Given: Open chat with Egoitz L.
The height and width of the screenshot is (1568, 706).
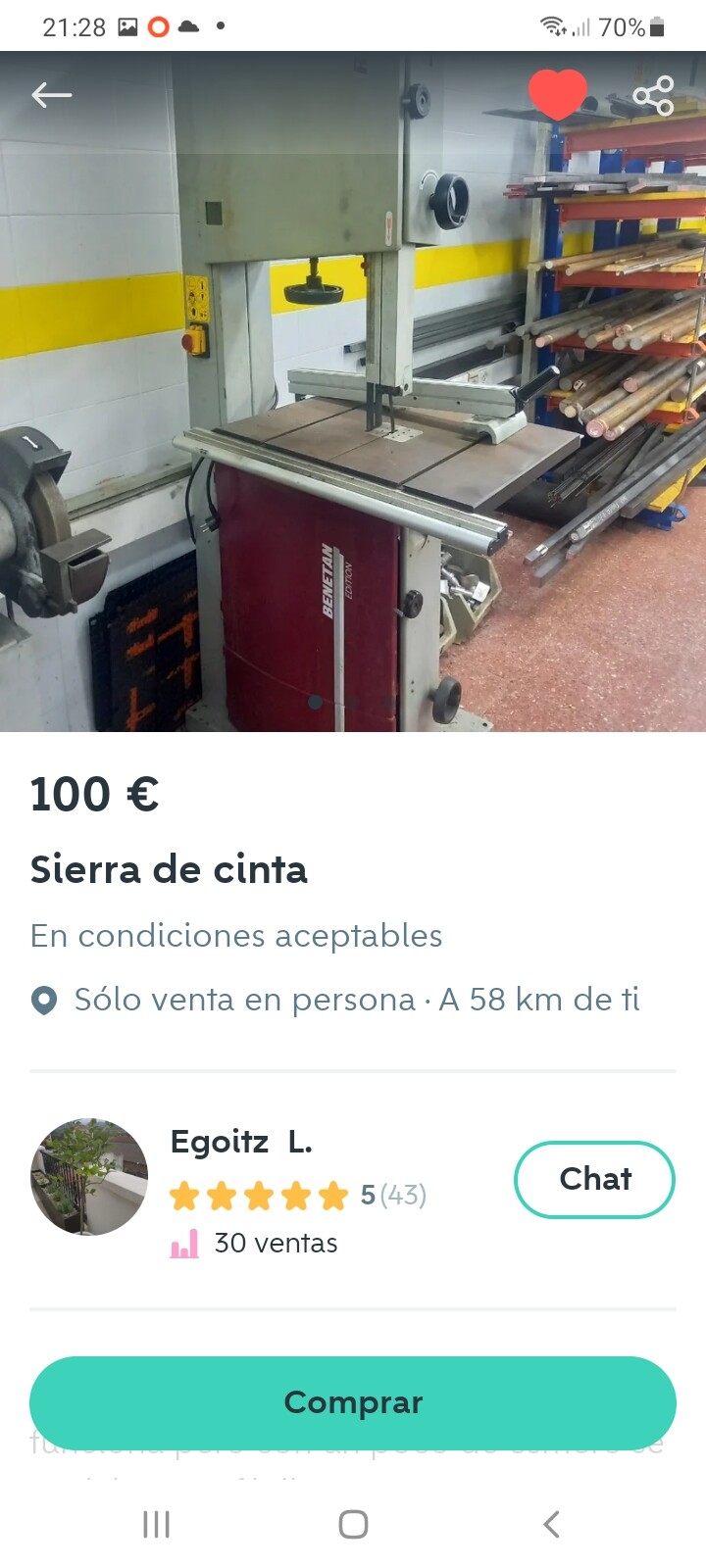Looking at the screenshot, I should point(594,1179).
